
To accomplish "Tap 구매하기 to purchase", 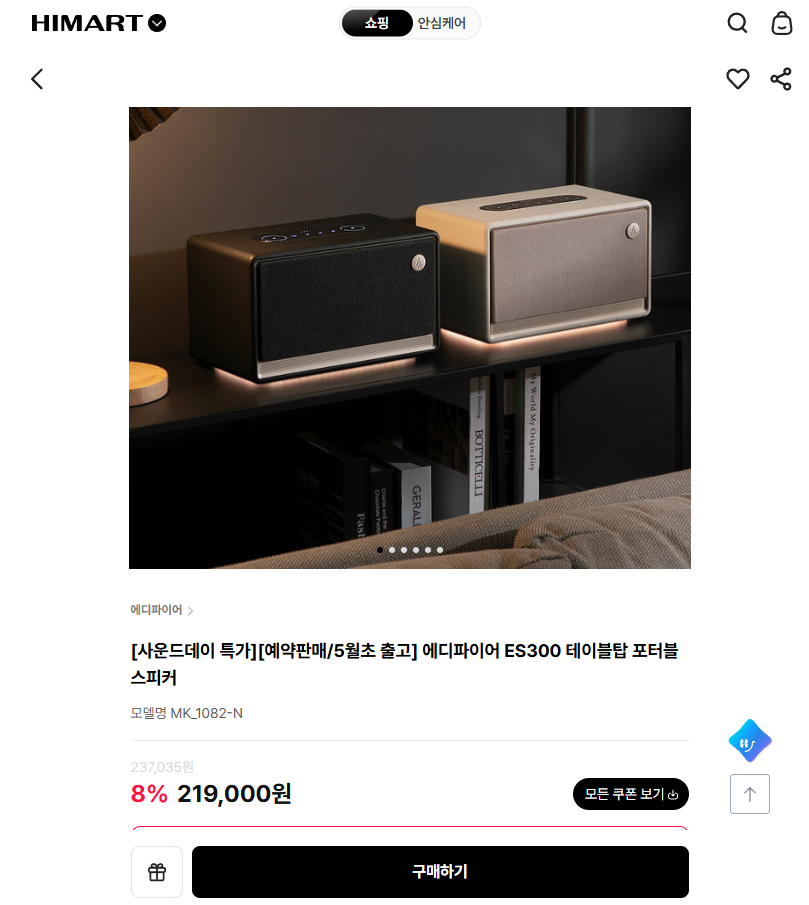I will pos(440,872).
